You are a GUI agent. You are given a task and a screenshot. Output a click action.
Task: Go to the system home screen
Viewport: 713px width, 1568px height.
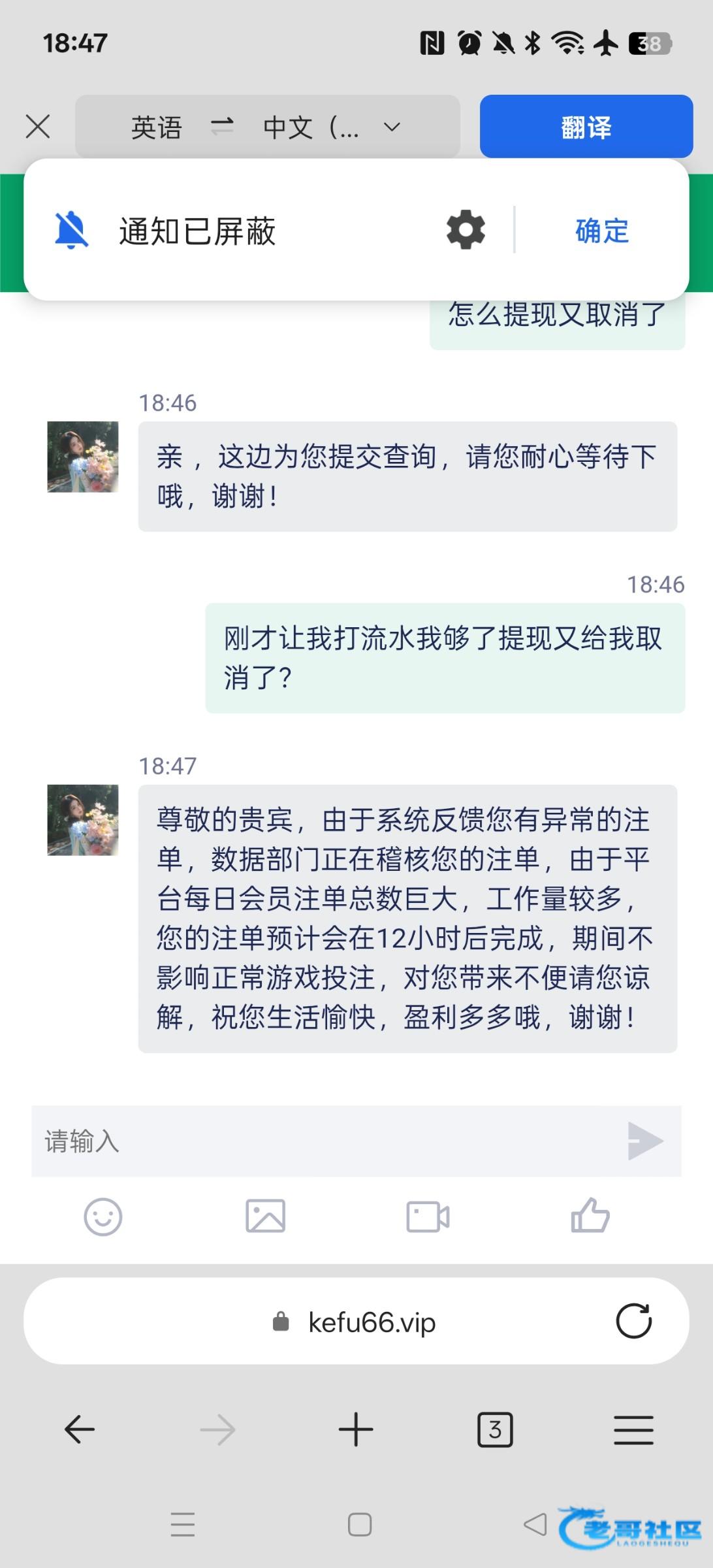point(360,1525)
